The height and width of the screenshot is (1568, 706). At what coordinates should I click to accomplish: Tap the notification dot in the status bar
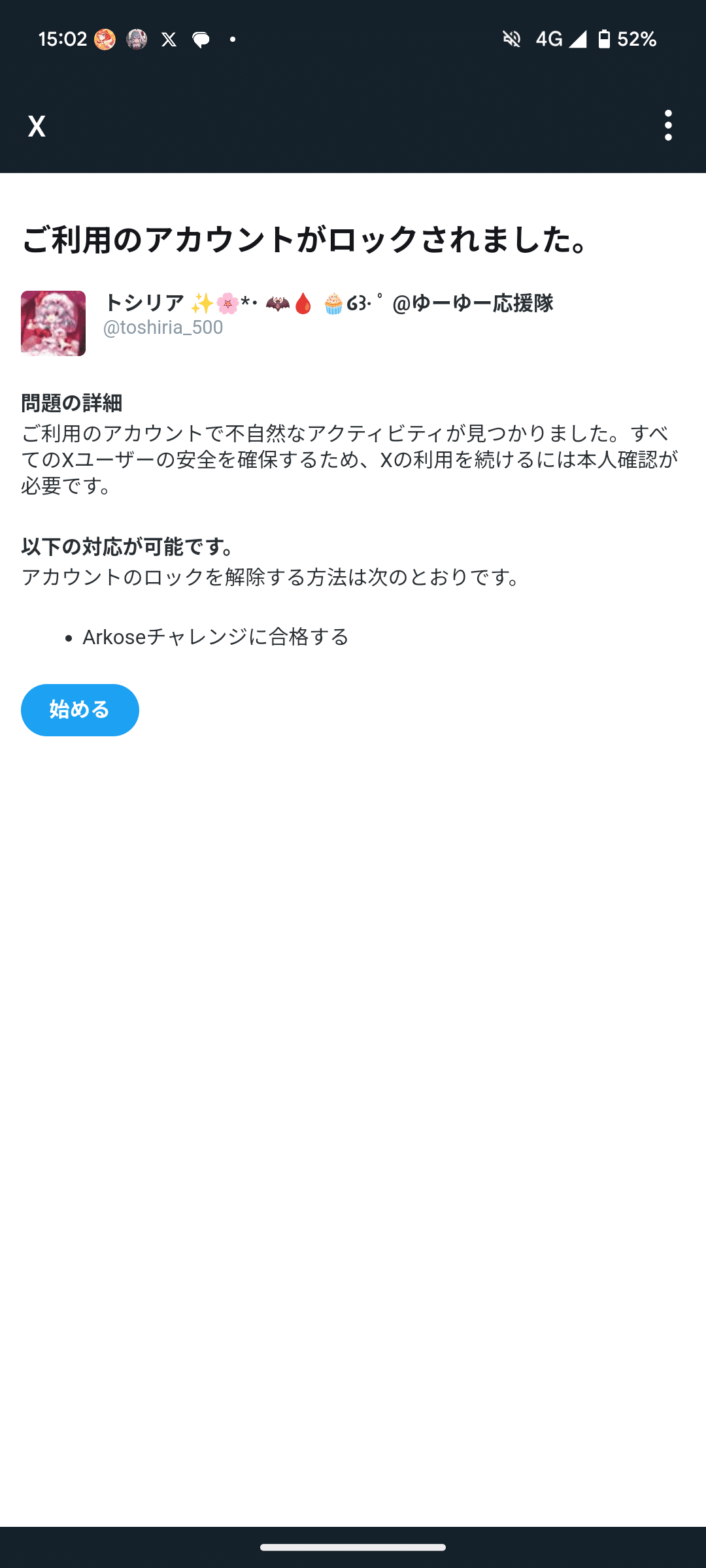232,39
